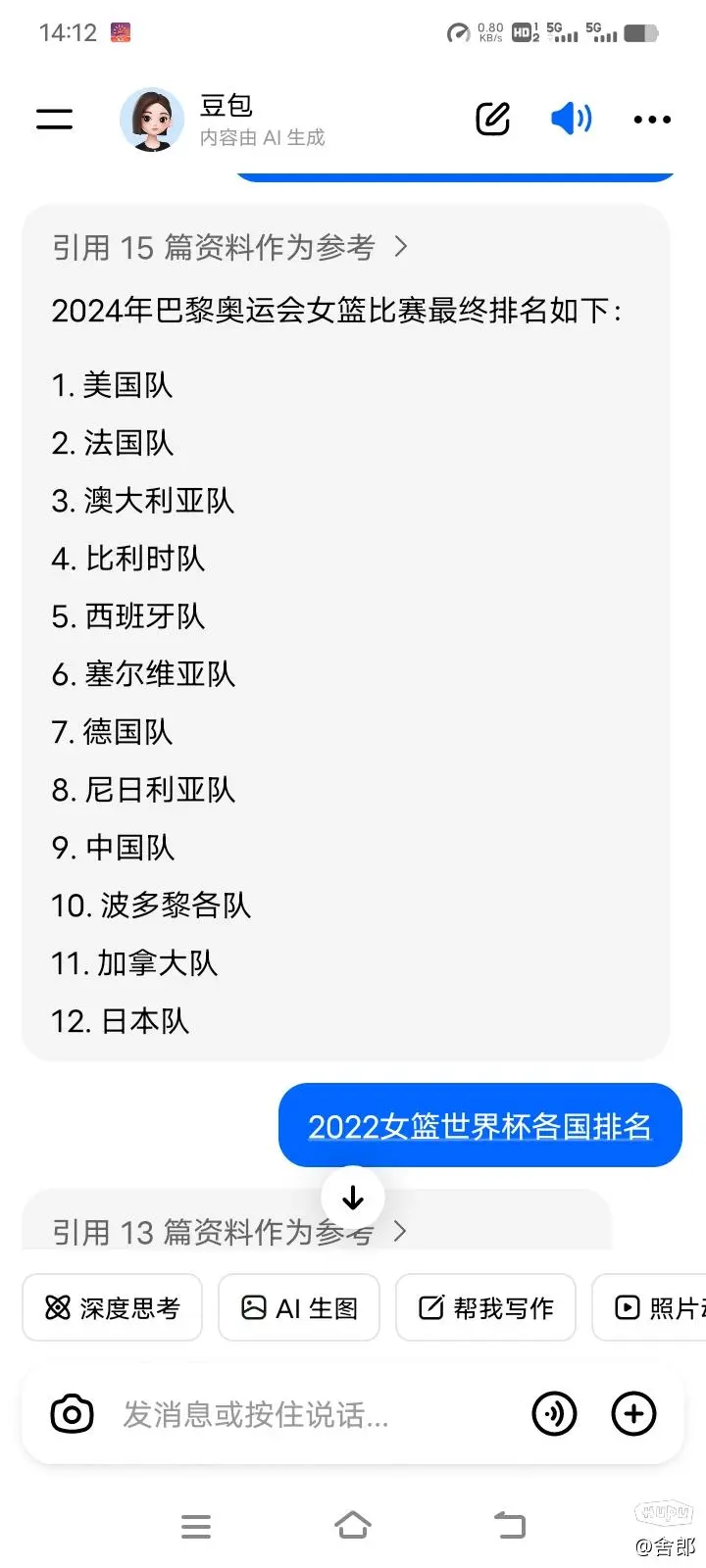Open the plus attachments button
Image resolution: width=706 pixels, height=1568 pixels.
click(x=633, y=1414)
